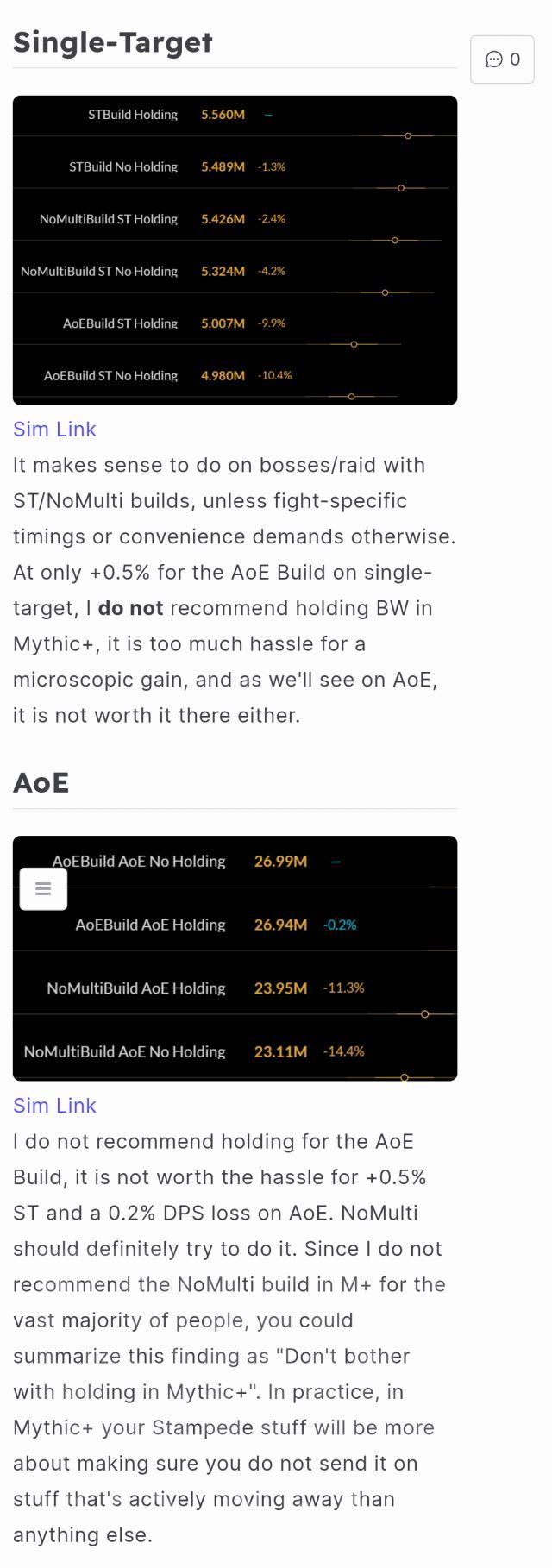
Task: Open the floating hamburger menu button
Action: [43, 888]
